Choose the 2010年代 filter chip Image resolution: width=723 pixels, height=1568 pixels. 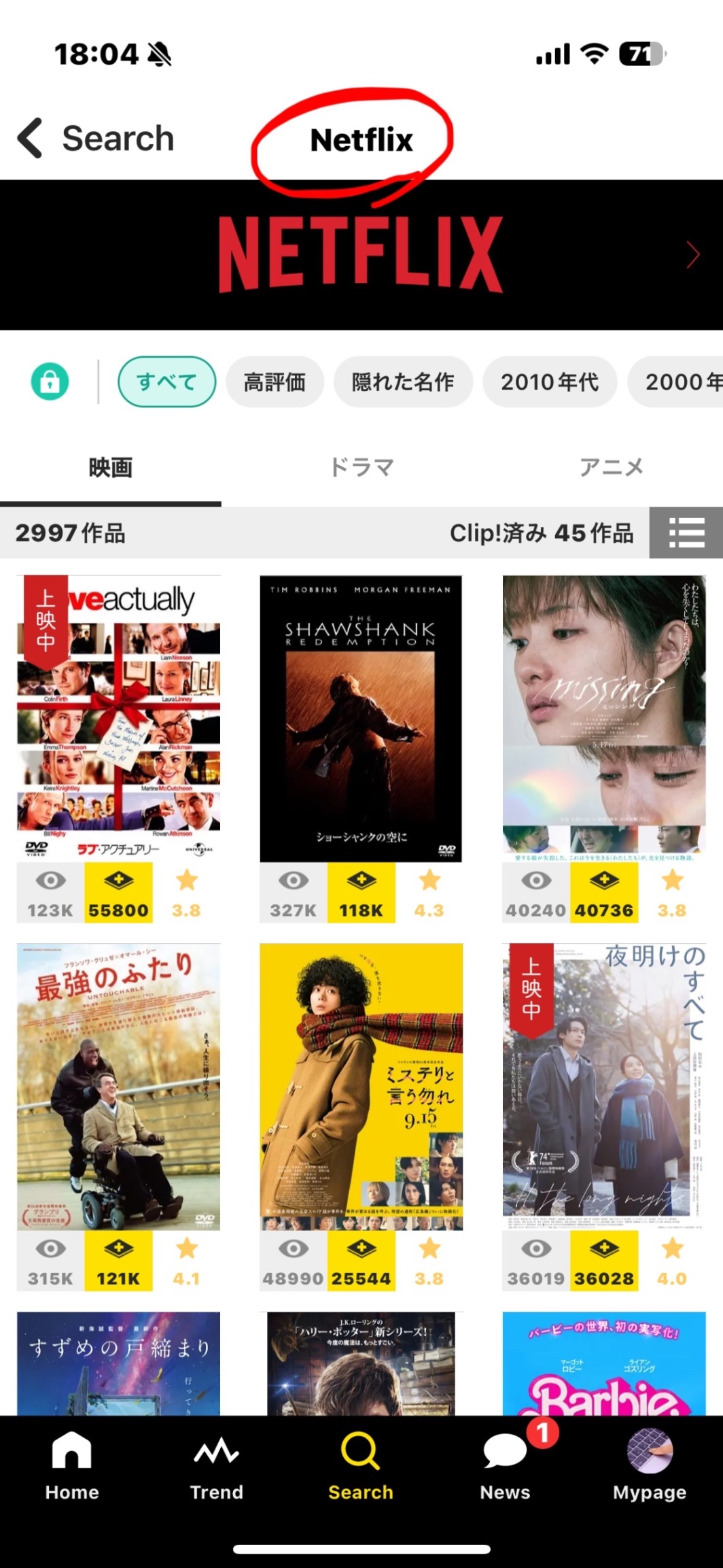[x=549, y=382]
